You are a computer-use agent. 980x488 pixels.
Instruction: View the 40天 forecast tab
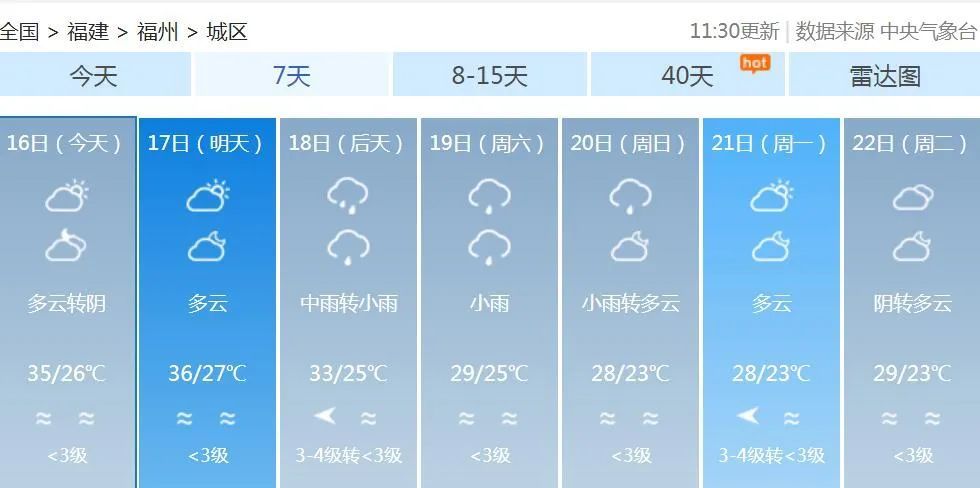point(687,76)
